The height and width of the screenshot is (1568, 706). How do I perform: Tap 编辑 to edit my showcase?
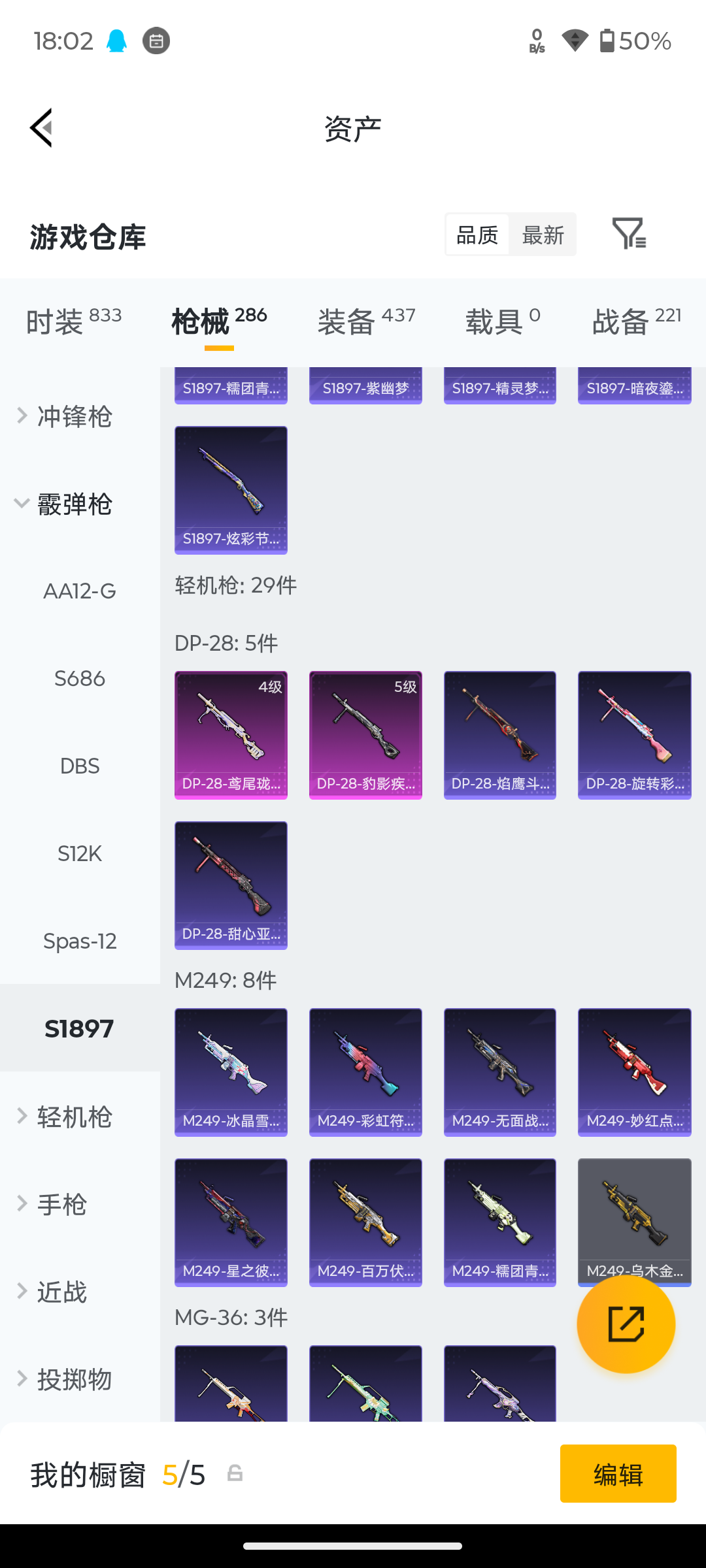[618, 1474]
